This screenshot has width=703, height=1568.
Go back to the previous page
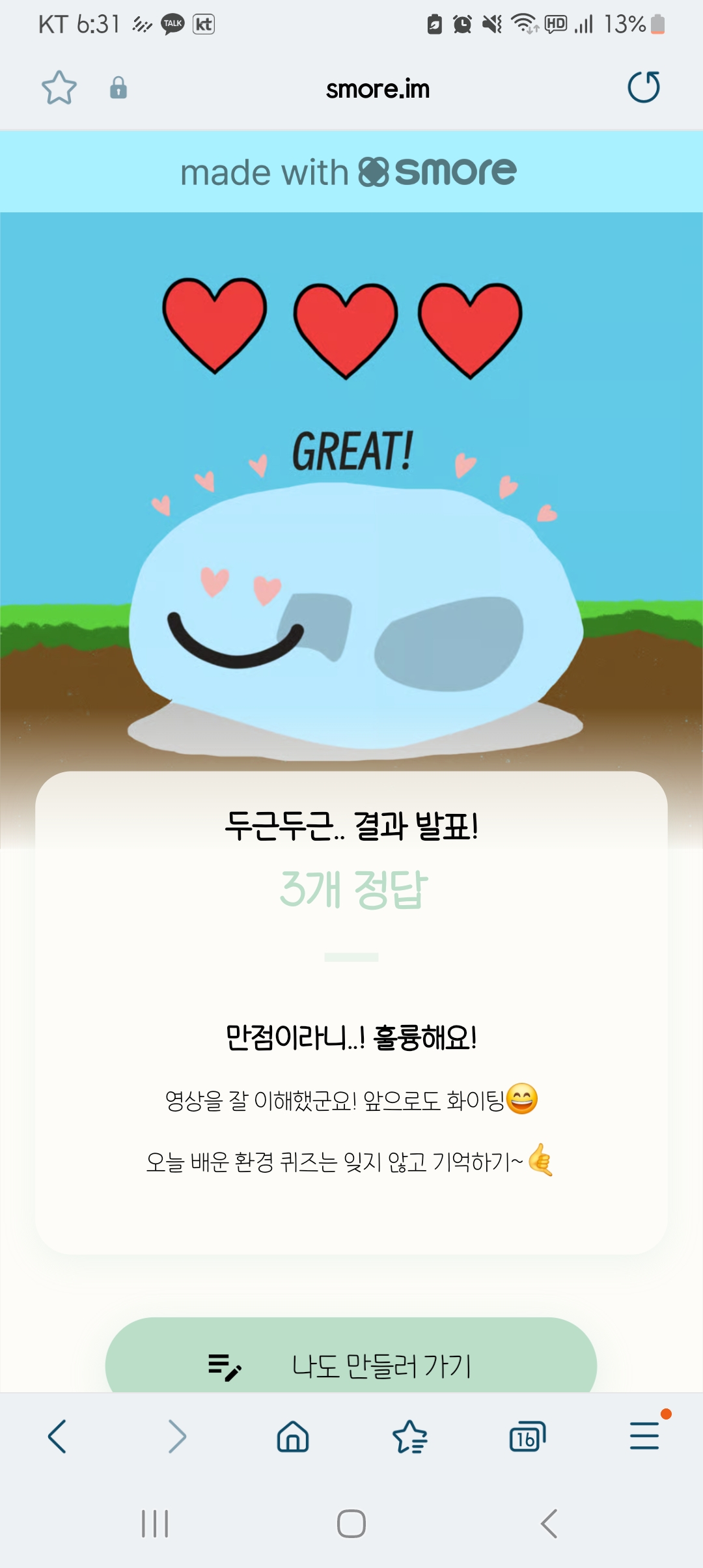[57, 1436]
